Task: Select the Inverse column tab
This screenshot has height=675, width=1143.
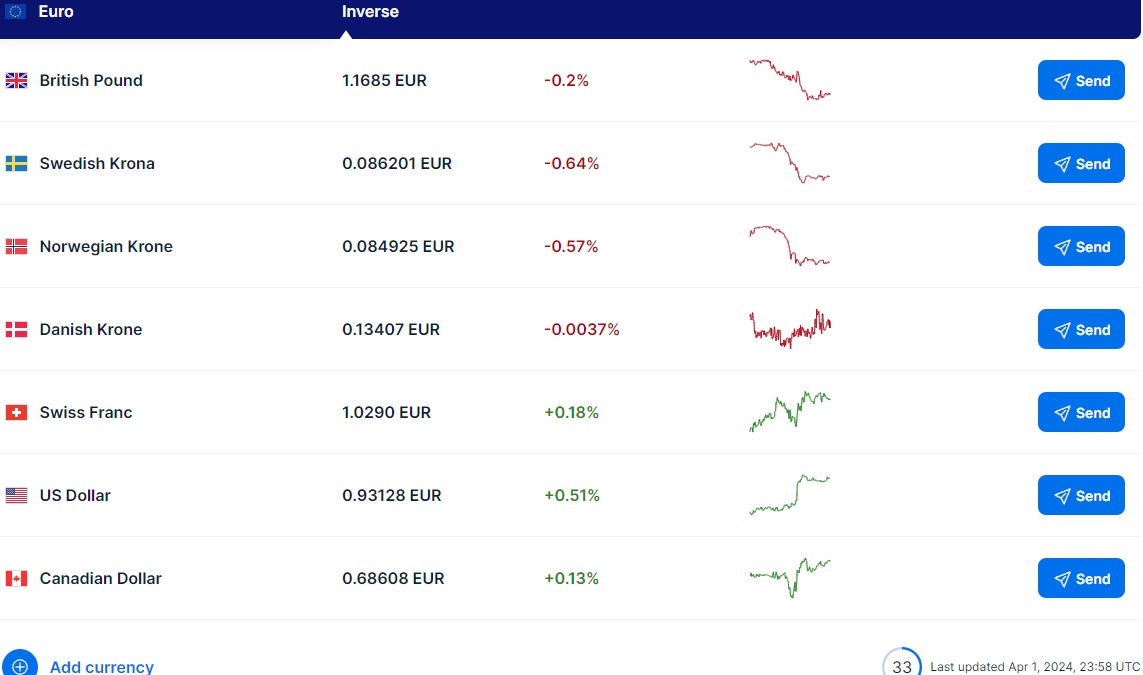Action: [370, 13]
